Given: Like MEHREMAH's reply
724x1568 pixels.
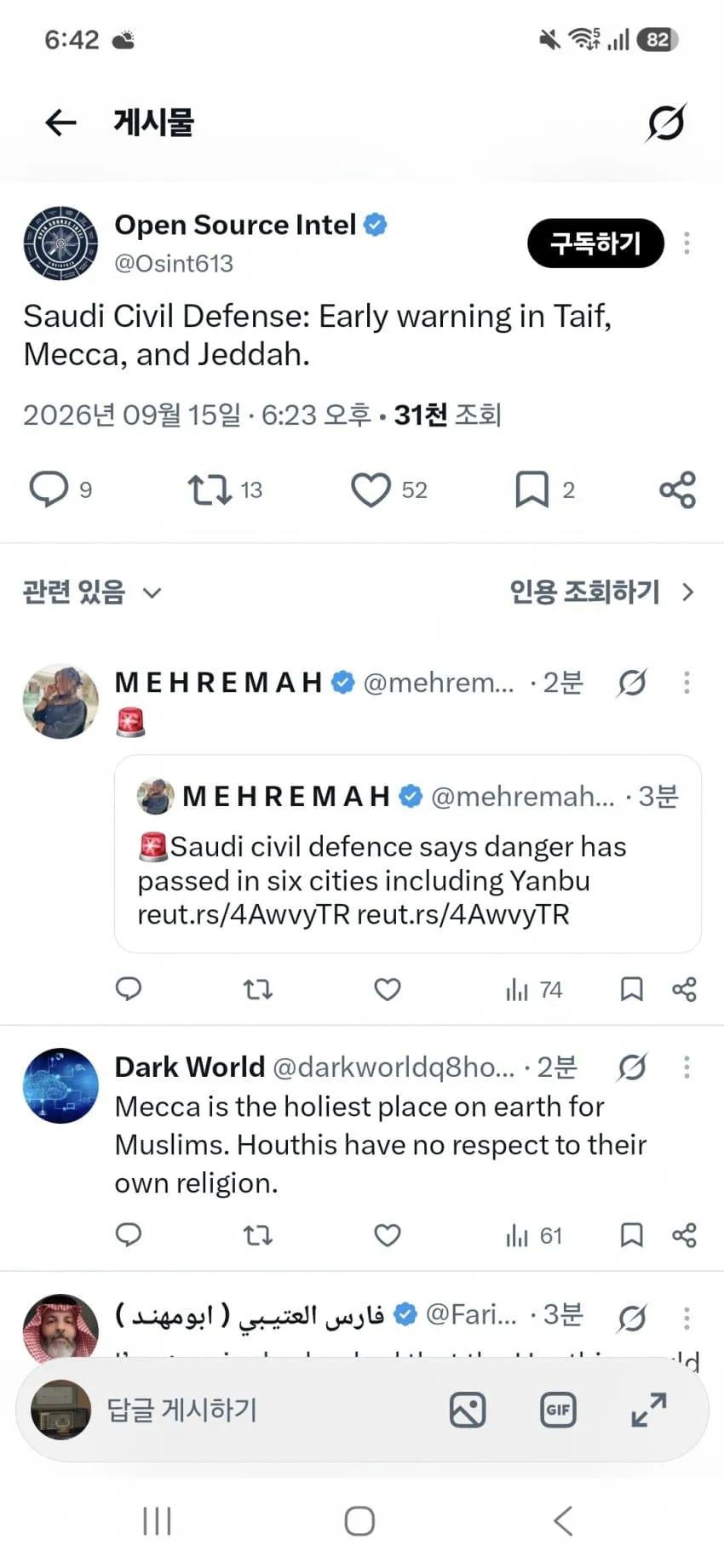Looking at the screenshot, I should point(388,989).
